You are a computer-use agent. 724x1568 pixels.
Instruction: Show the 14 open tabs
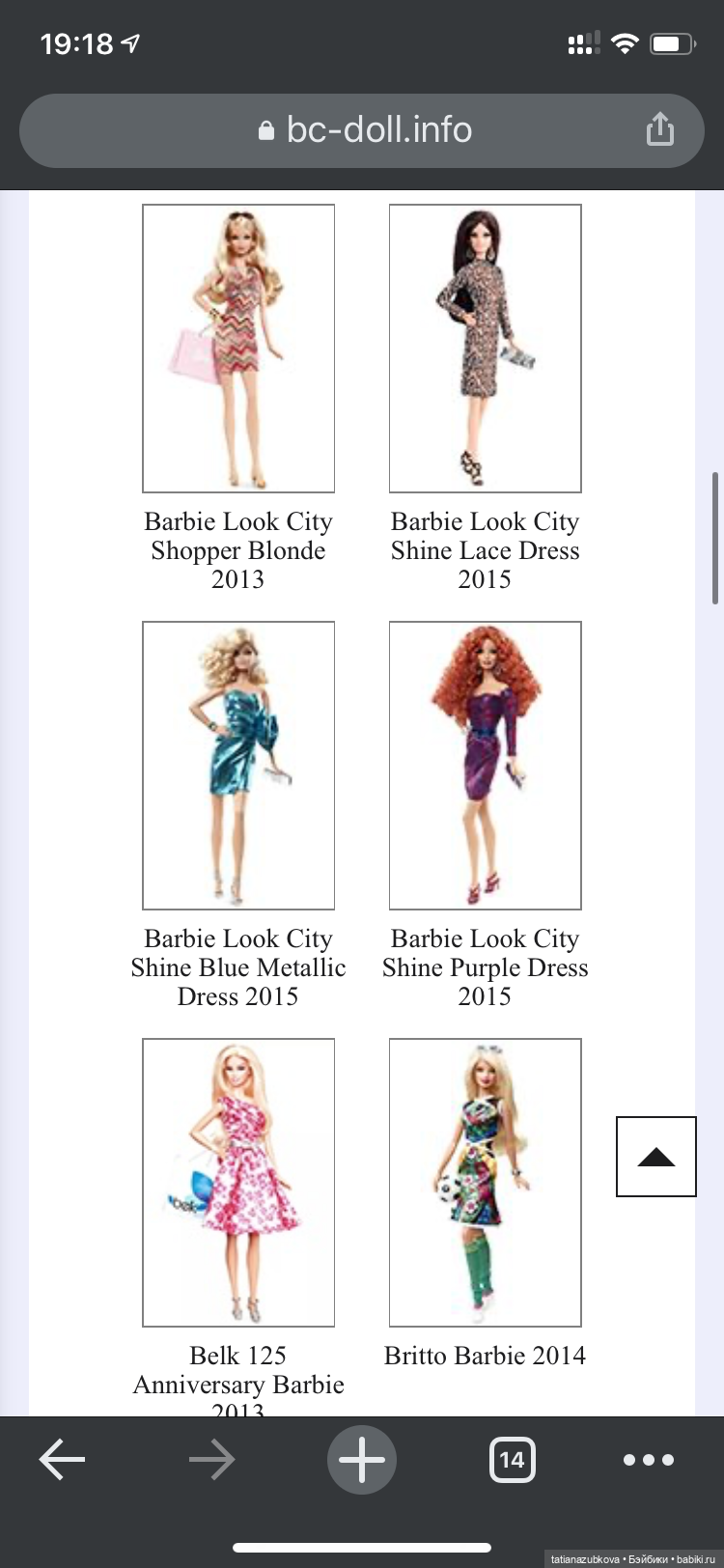512,1460
